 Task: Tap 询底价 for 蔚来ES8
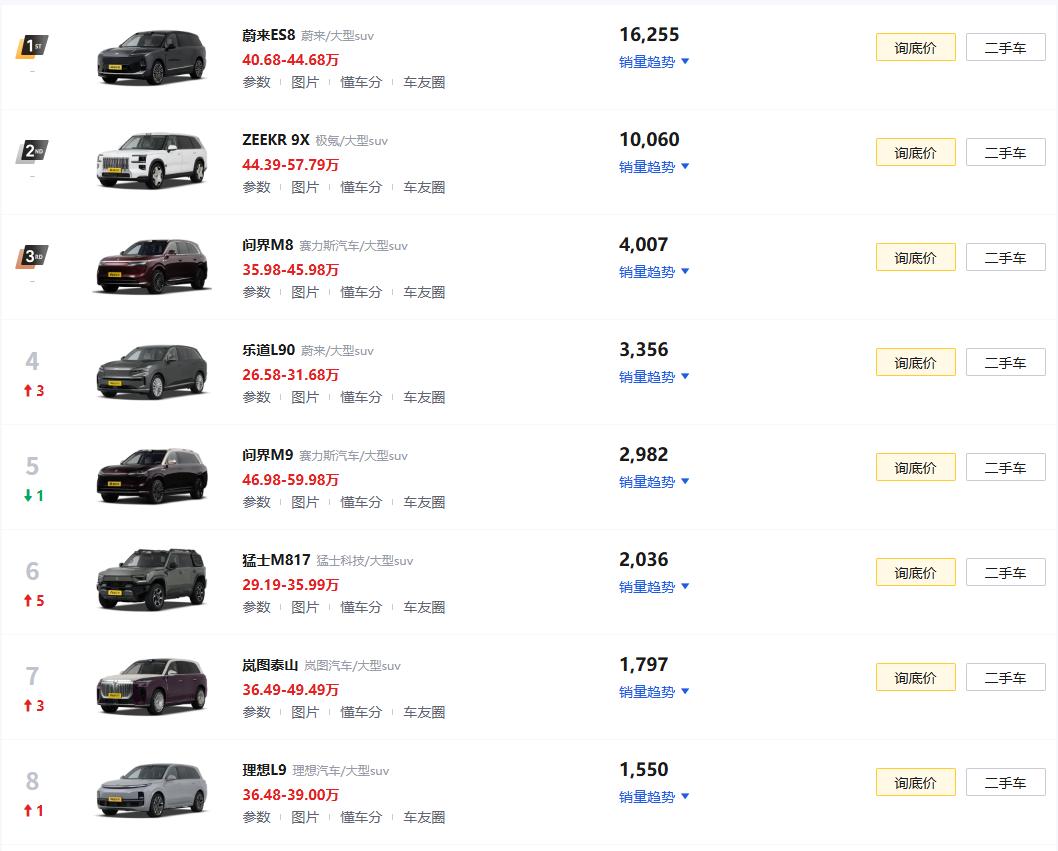pos(915,47)
